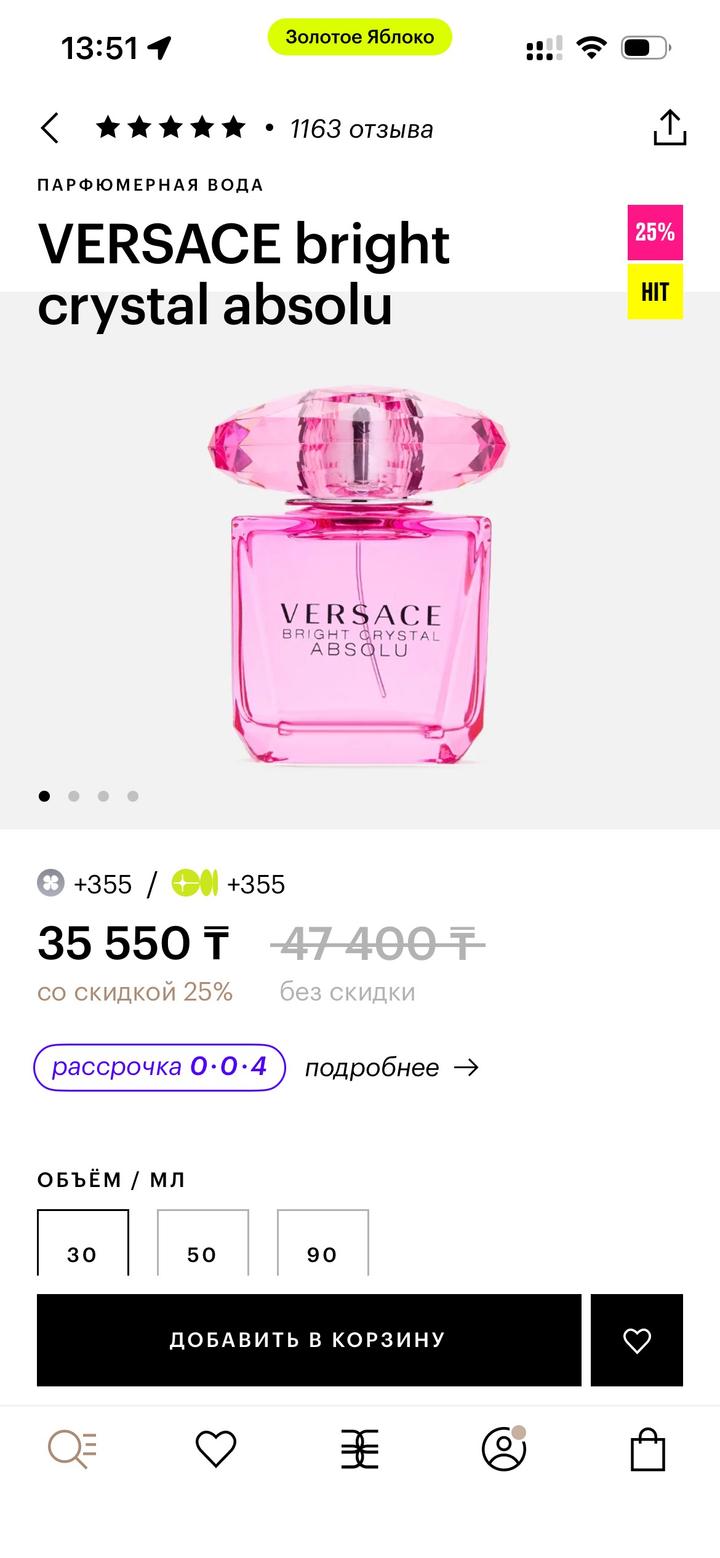This screenshot has width=720, height=1558.
Task: Tap the рассрочка 0·0·4 installment chip
Action: [160, 1067]
